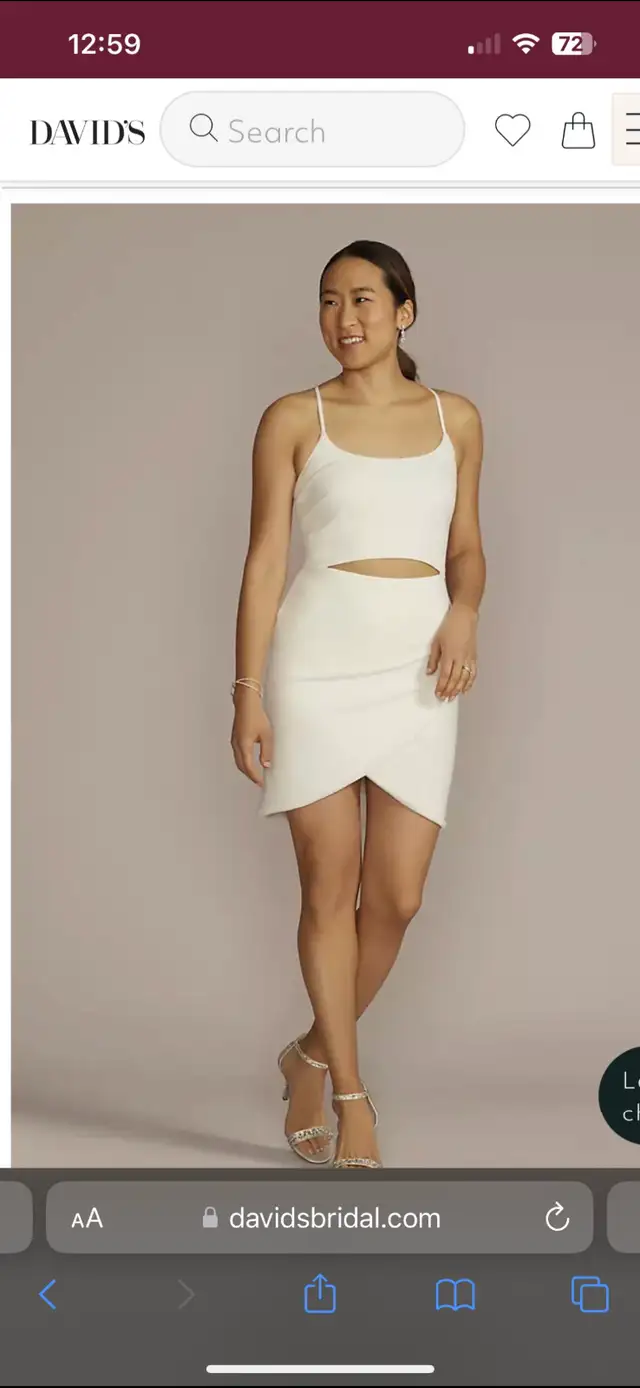Open the wishlist heart icon

click(x=512, y=130)
